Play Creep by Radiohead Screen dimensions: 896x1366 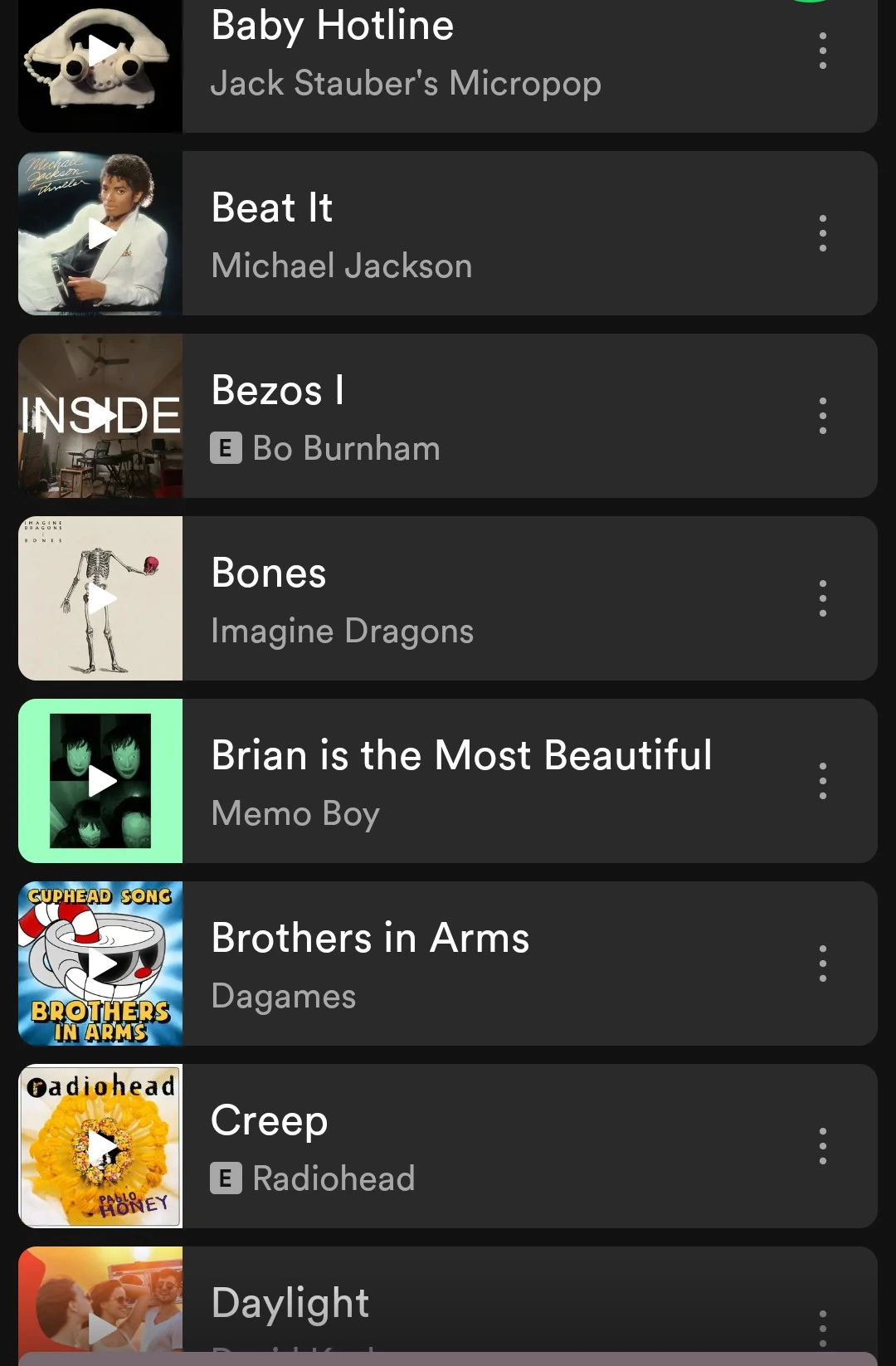click(x=101, y=1146)
